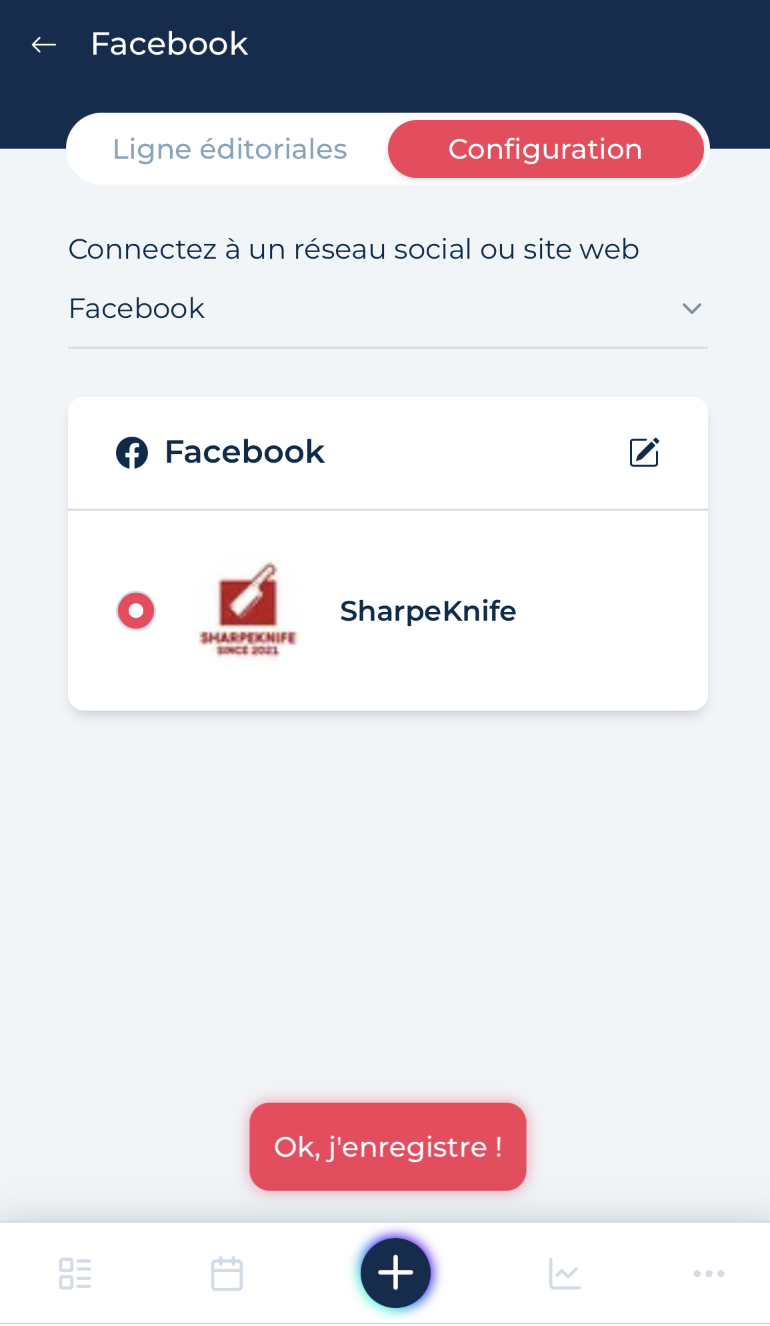Open the statistics chart tab
Image resolution: width=770 pixels, height=1326 pixels.
click(x=564, y=1273)
